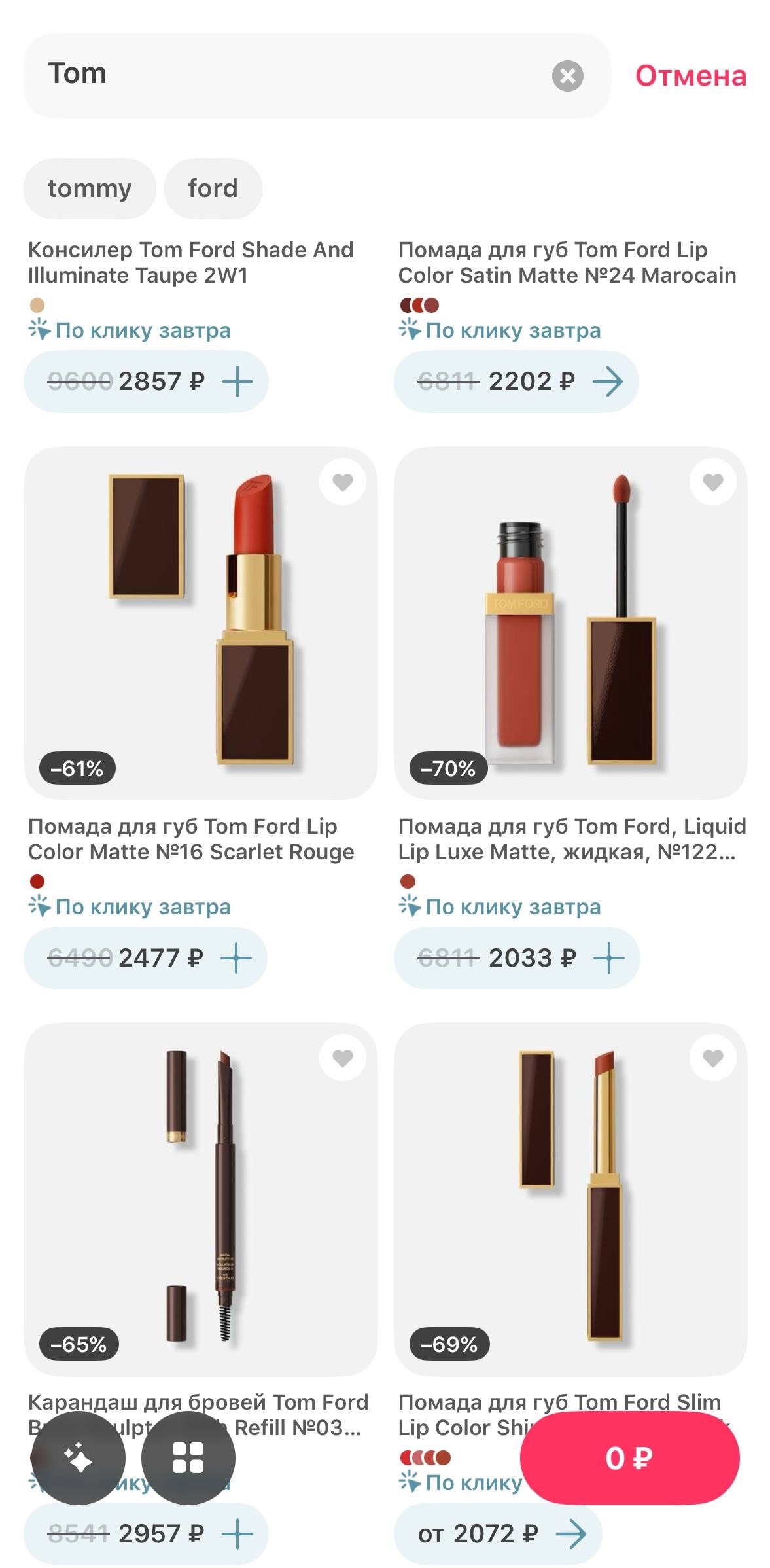Add Scarlet Rouge lipstick for 2477 ₽
The width and height of the screenshot is (770, 1568).
236,958
